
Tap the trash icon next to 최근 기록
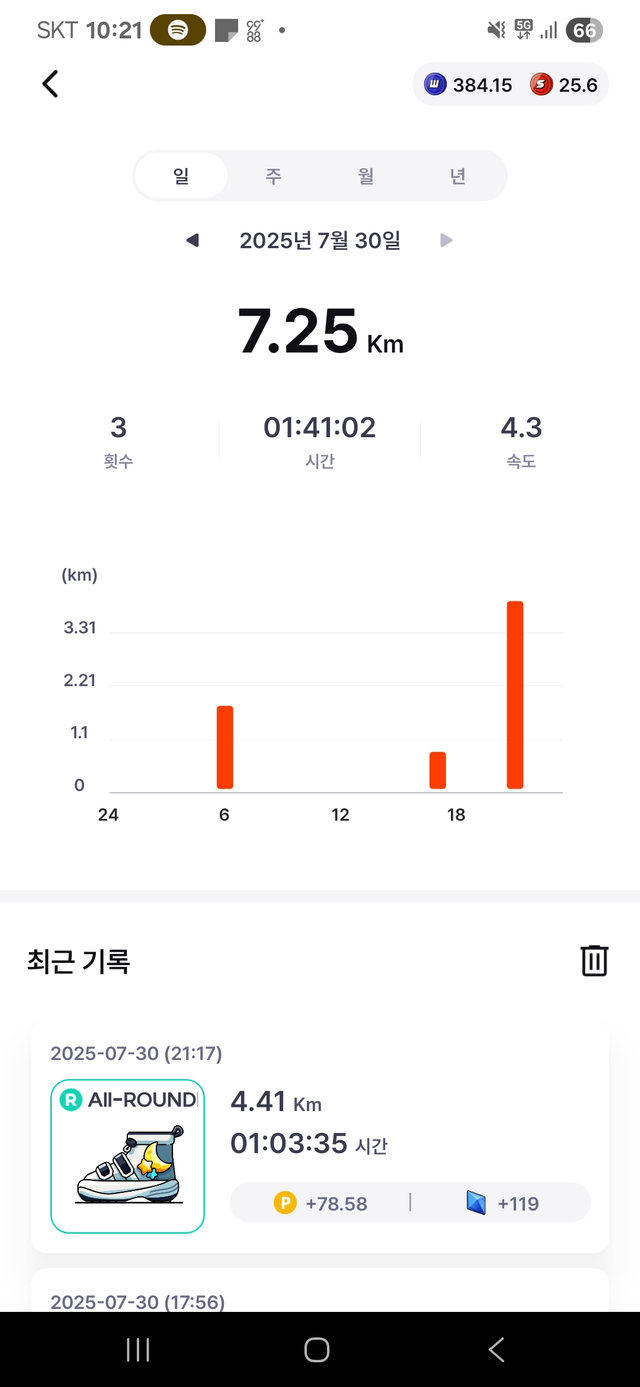pos(594,960)
